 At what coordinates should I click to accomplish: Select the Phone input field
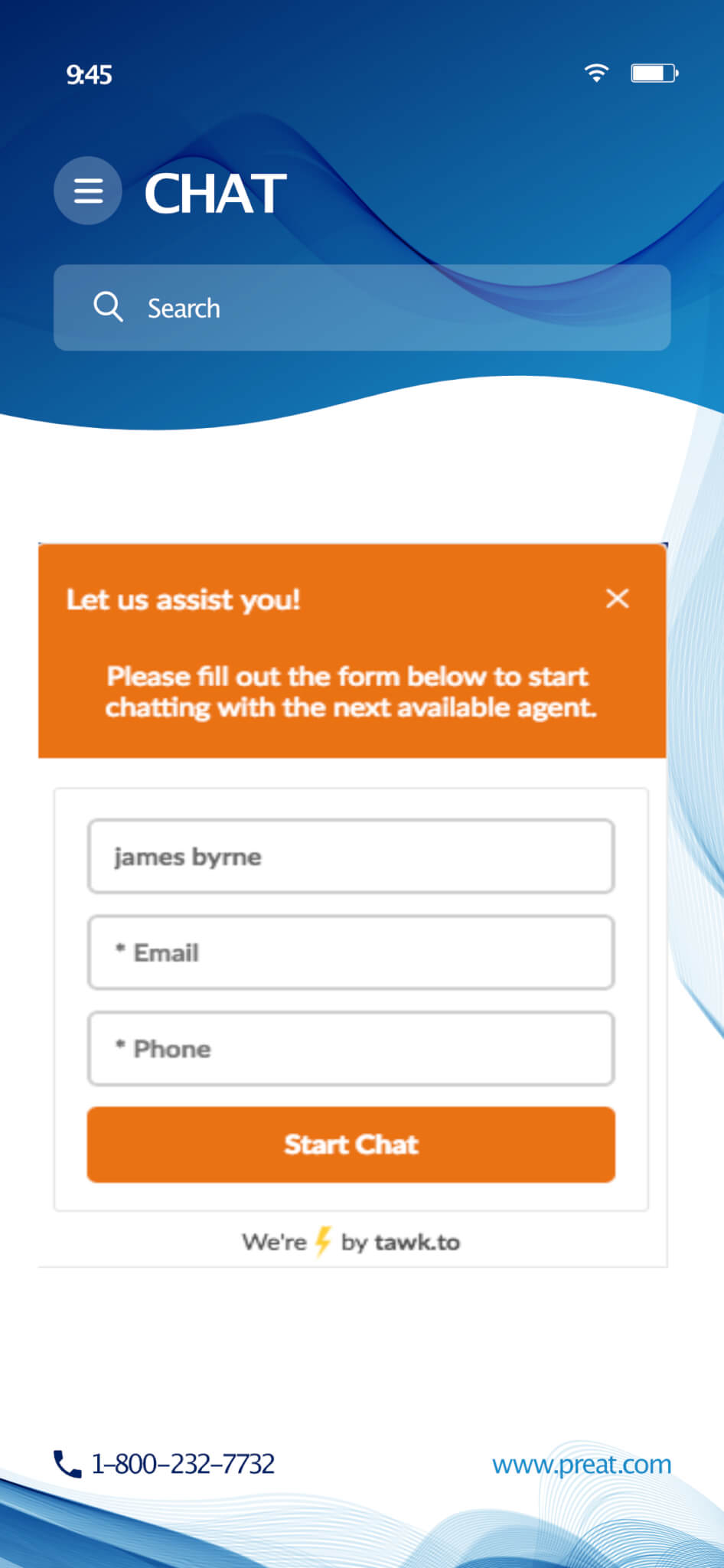[351, 1048]
